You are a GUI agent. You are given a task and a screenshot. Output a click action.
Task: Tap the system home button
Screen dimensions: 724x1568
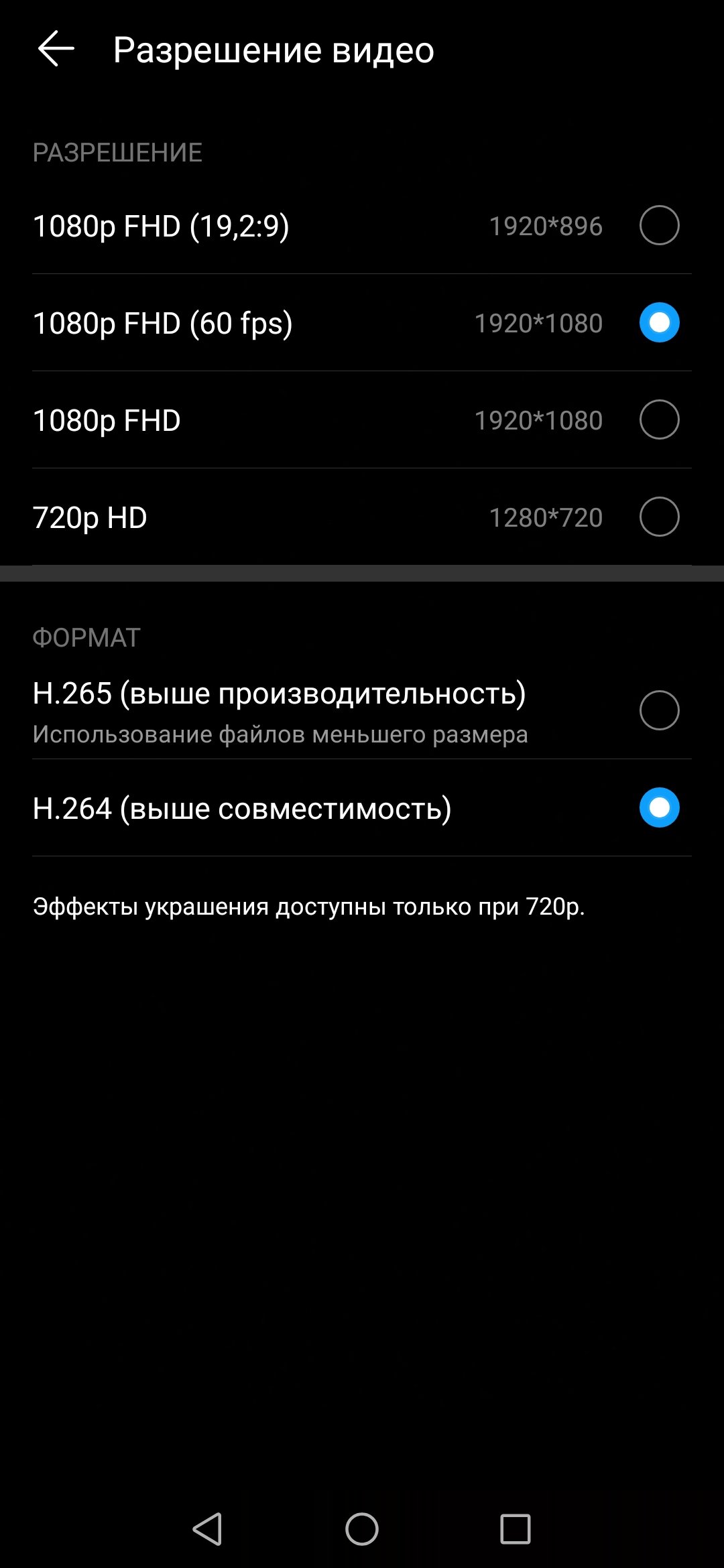click(x=362, y=1529)
